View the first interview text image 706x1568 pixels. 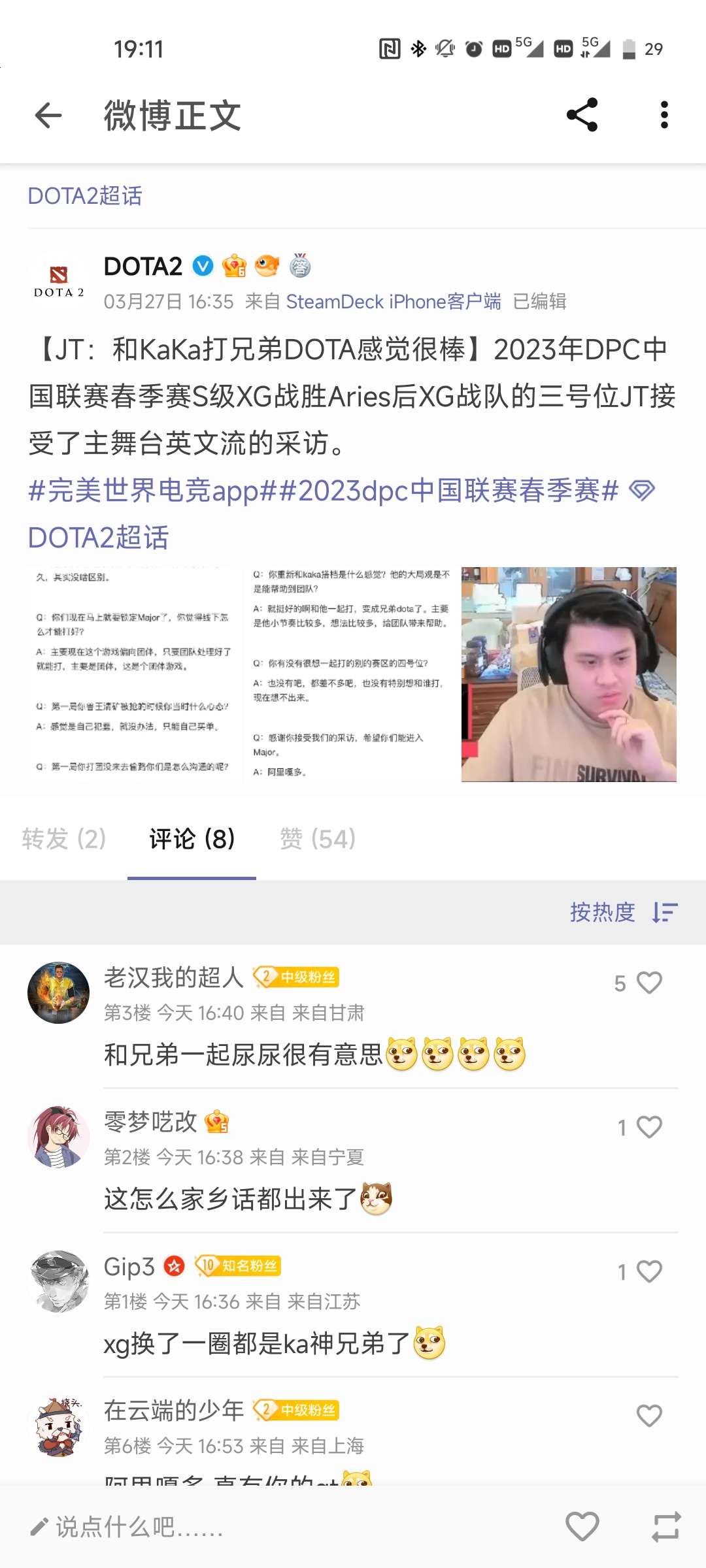click(x=135, y=674)
